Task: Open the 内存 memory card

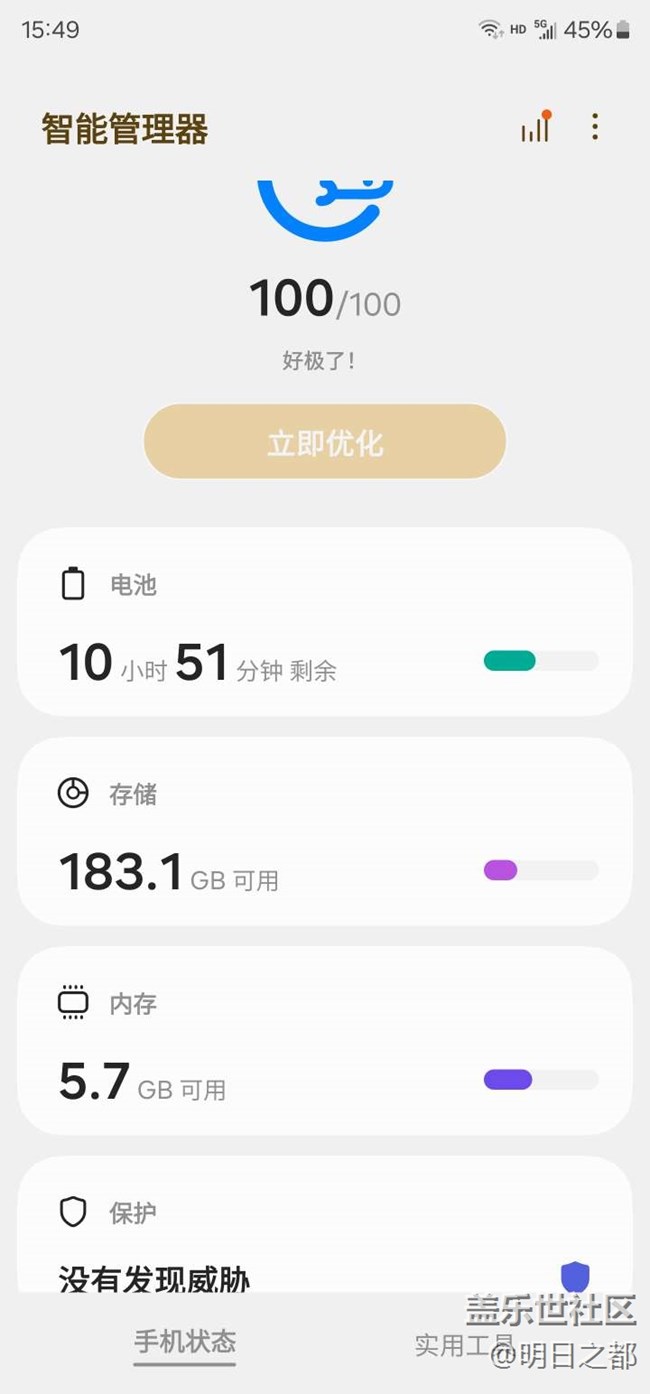Action: pos(325,1041)
